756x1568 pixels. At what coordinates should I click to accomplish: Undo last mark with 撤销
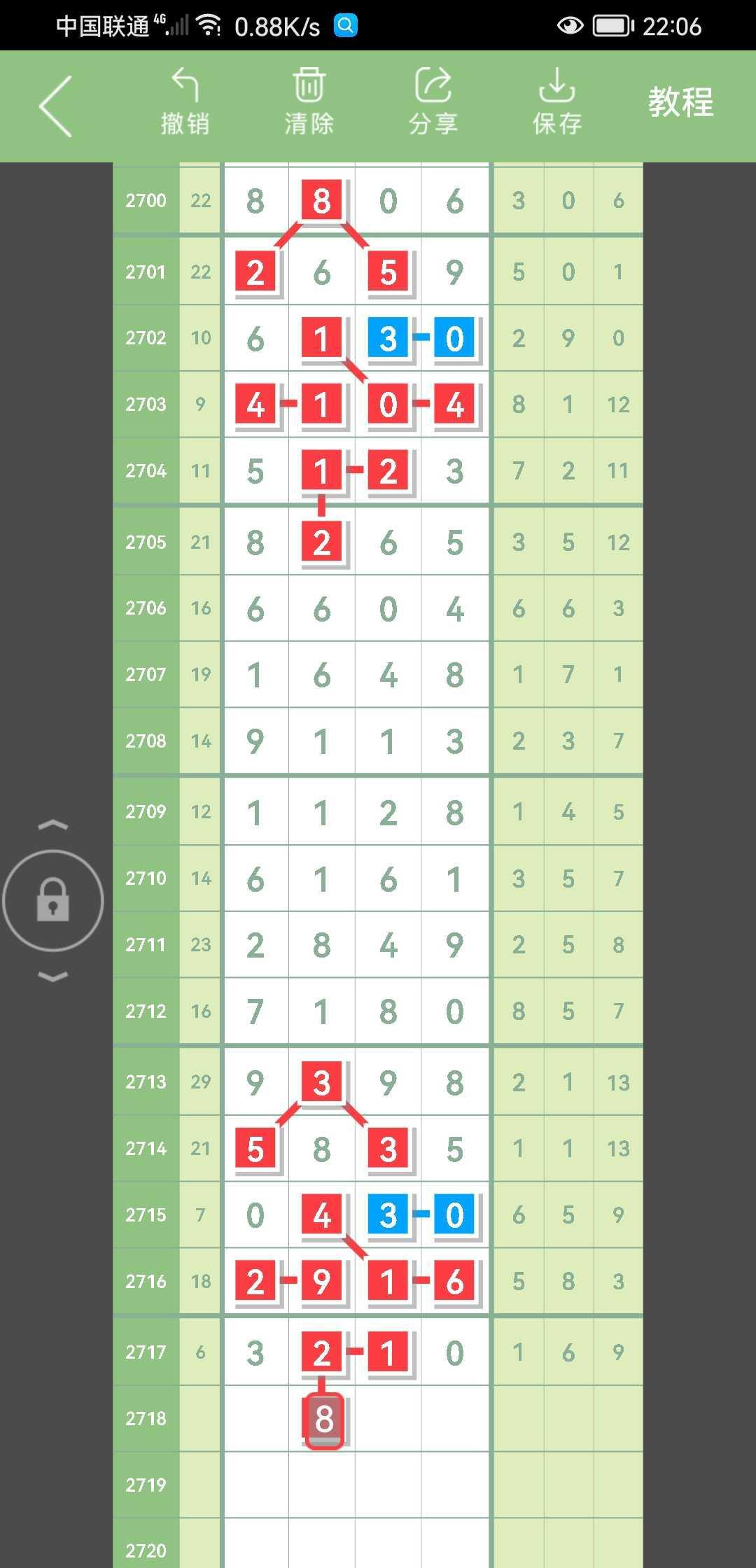coord(185,103)
